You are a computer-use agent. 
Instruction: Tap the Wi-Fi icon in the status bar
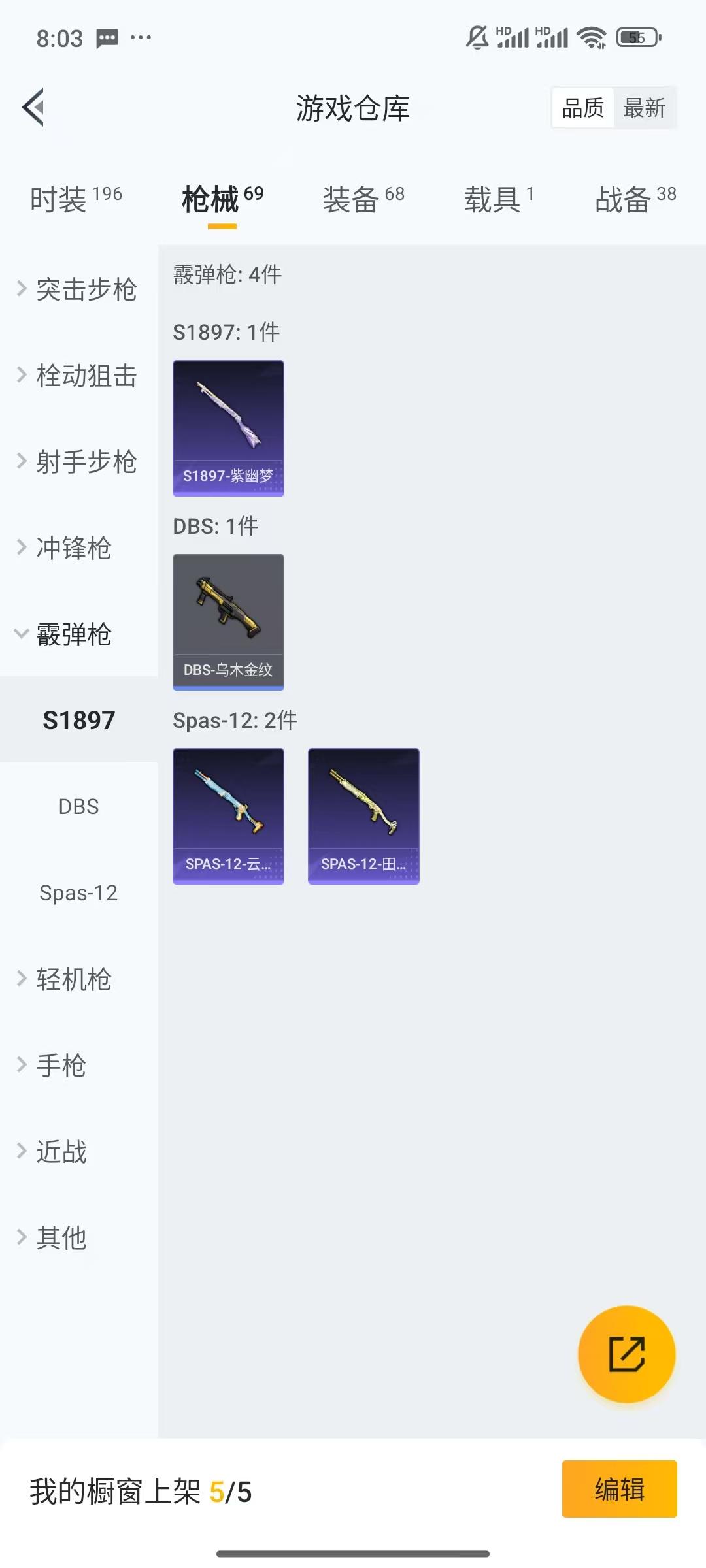coord(590,38)
